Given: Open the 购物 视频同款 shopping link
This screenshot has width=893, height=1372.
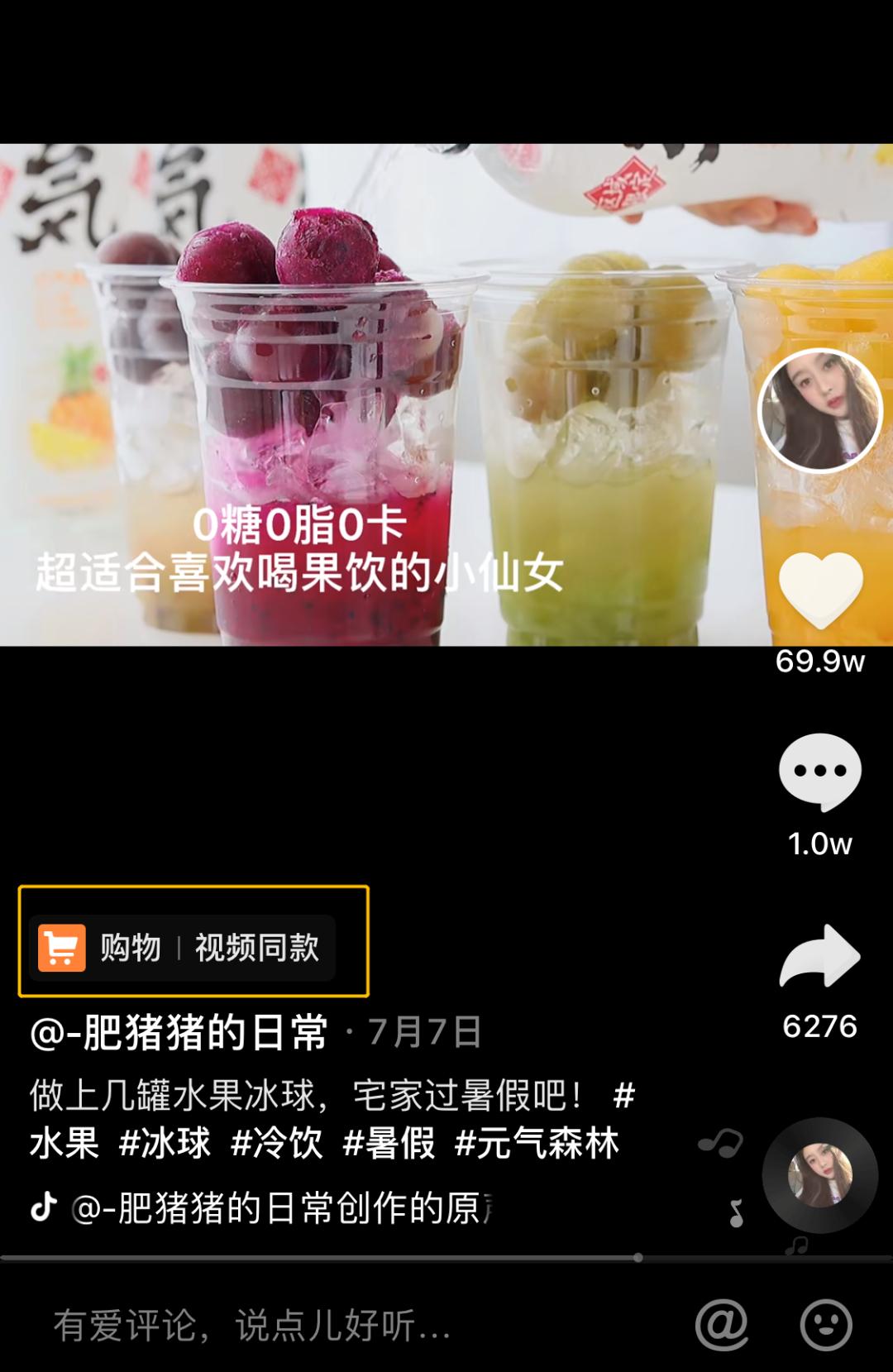Looking at the screenshot, I should (x=182, y=947).
